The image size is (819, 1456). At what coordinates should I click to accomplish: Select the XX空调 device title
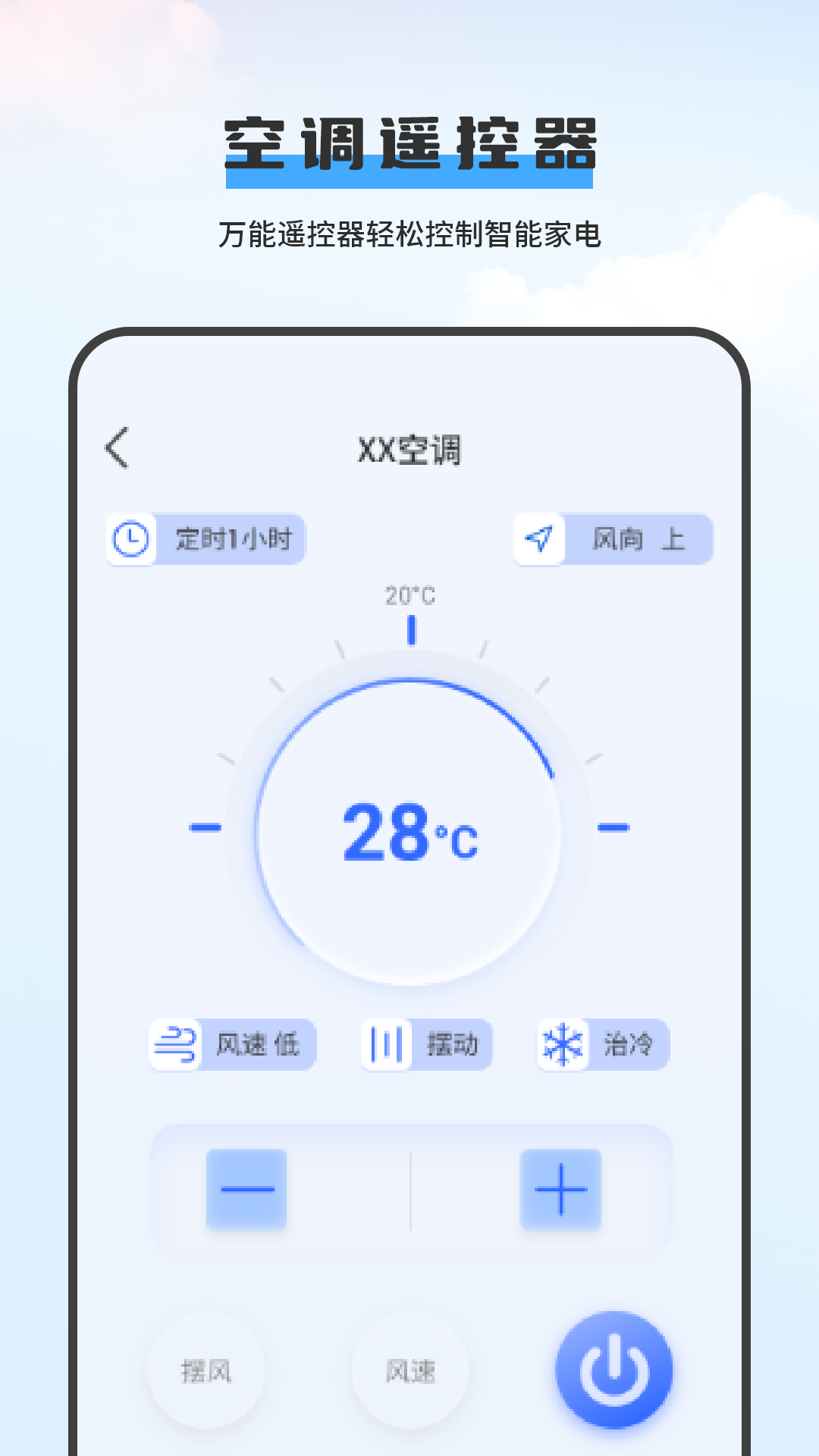click(x=409, y=447)
